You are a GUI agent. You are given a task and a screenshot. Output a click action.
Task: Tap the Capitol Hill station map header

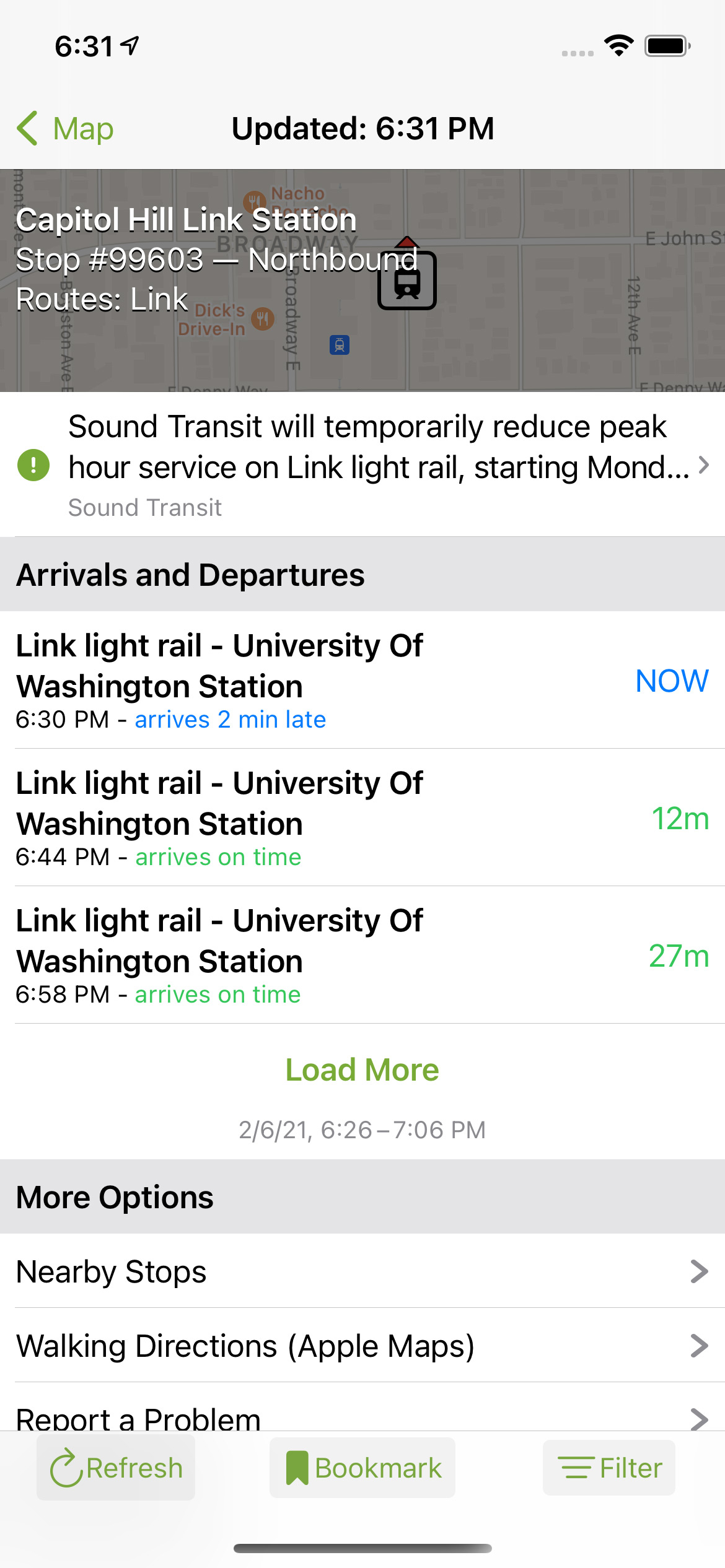362,281
